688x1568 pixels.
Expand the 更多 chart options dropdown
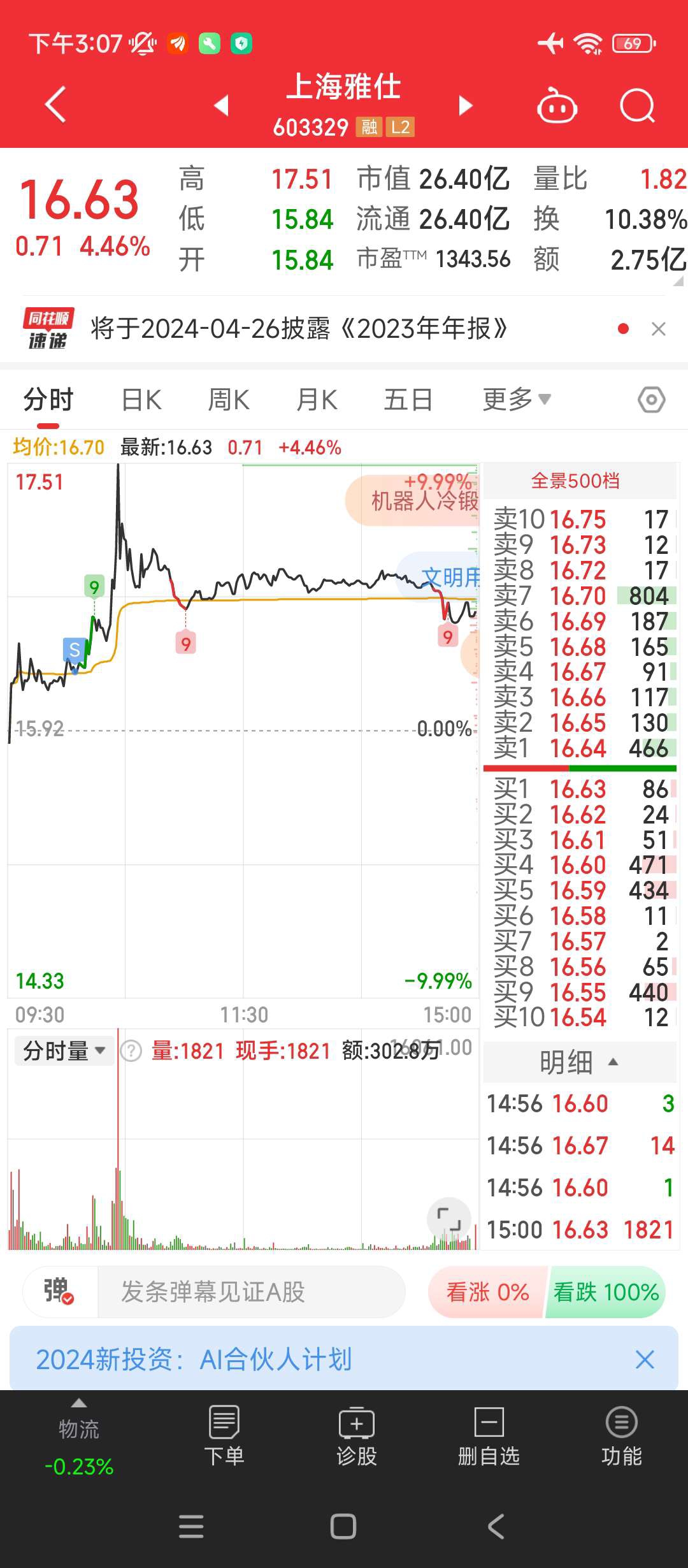point(516,400)
